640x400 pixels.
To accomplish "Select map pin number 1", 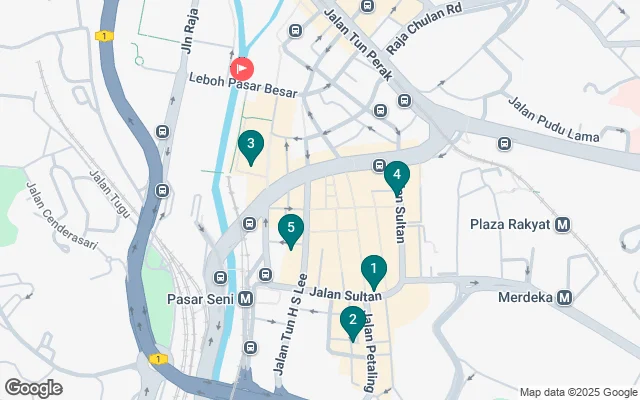I will 373,269.
